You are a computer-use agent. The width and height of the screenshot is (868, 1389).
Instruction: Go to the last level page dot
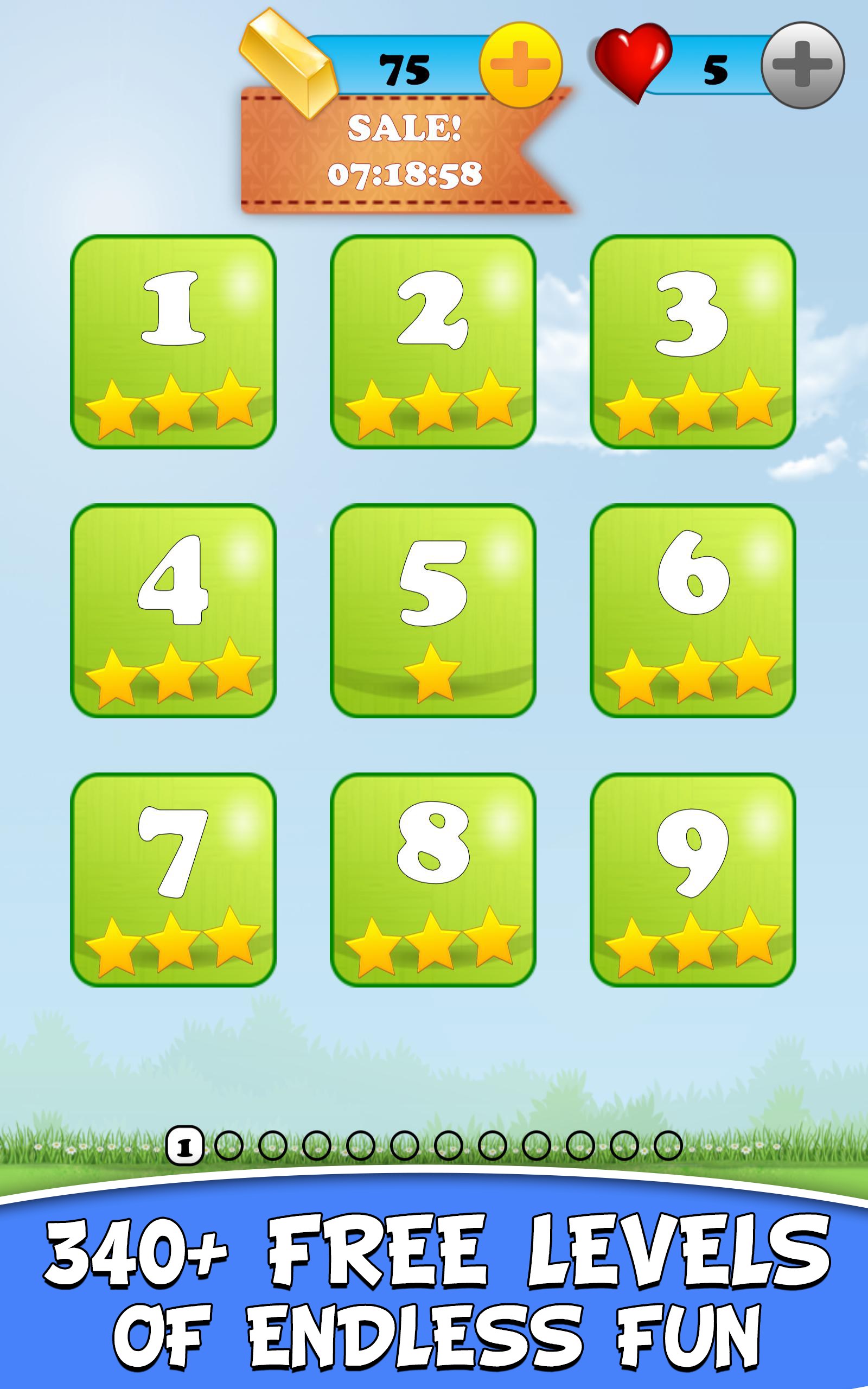tap(668, 1145)
